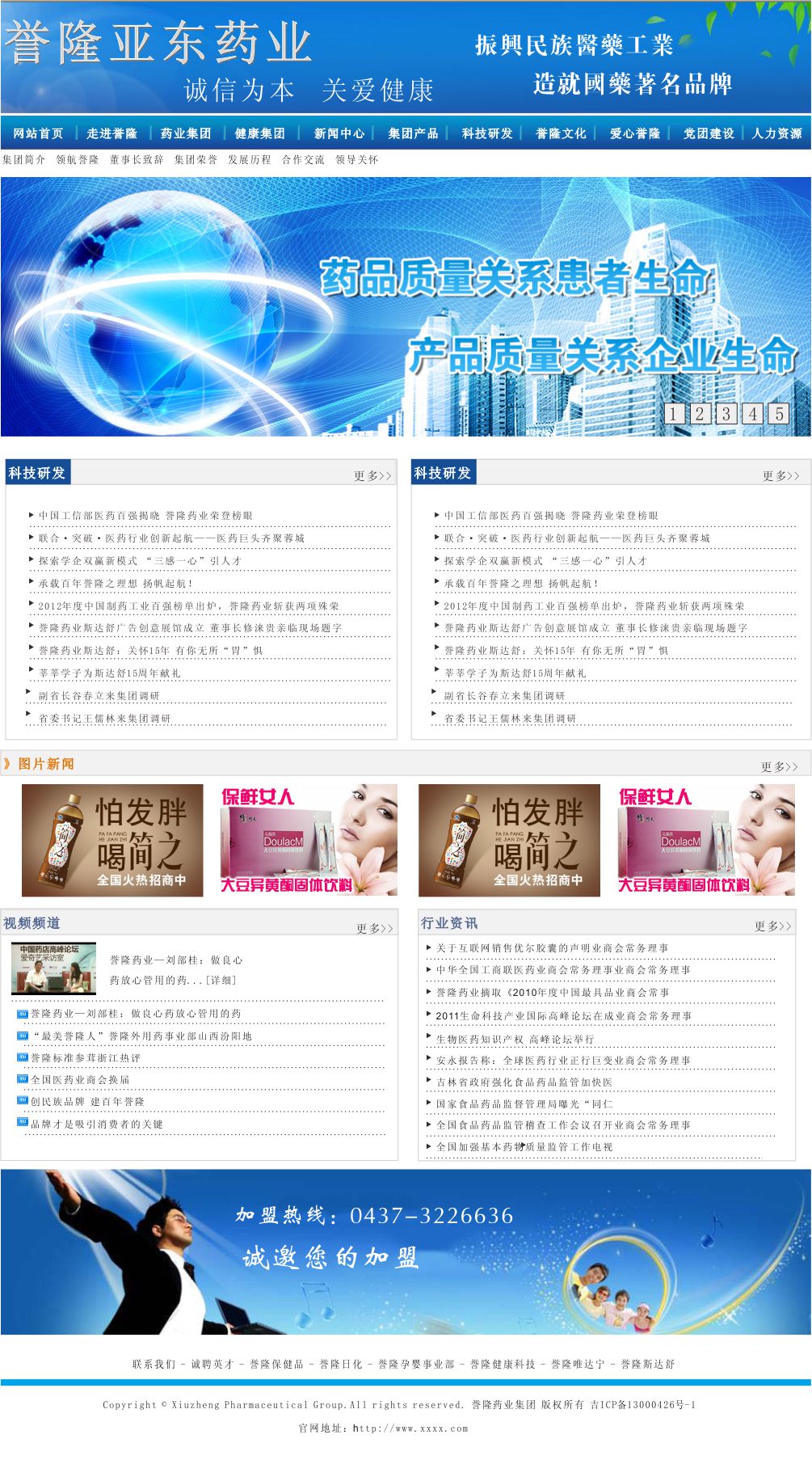The width and height of the screenshot is (812, 1481).
Task: Tap 更多 in the 图片新闻 section
Action: pyautogui.click(x=779, y=766)
